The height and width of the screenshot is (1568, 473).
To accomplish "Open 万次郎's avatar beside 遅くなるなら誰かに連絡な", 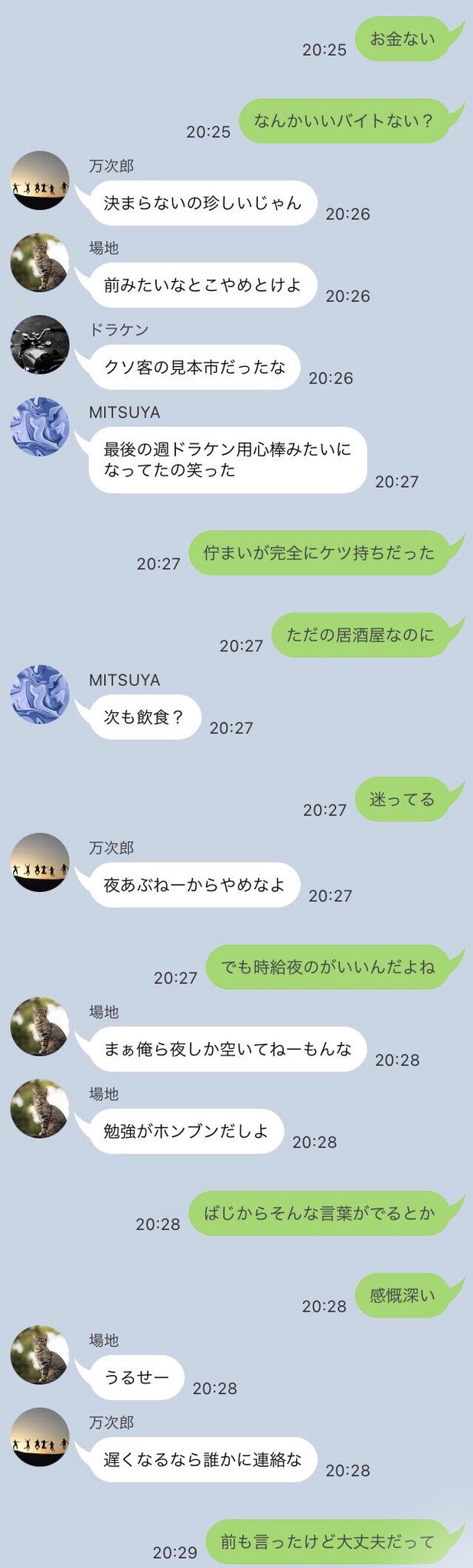I will [x=40, y=1437].
